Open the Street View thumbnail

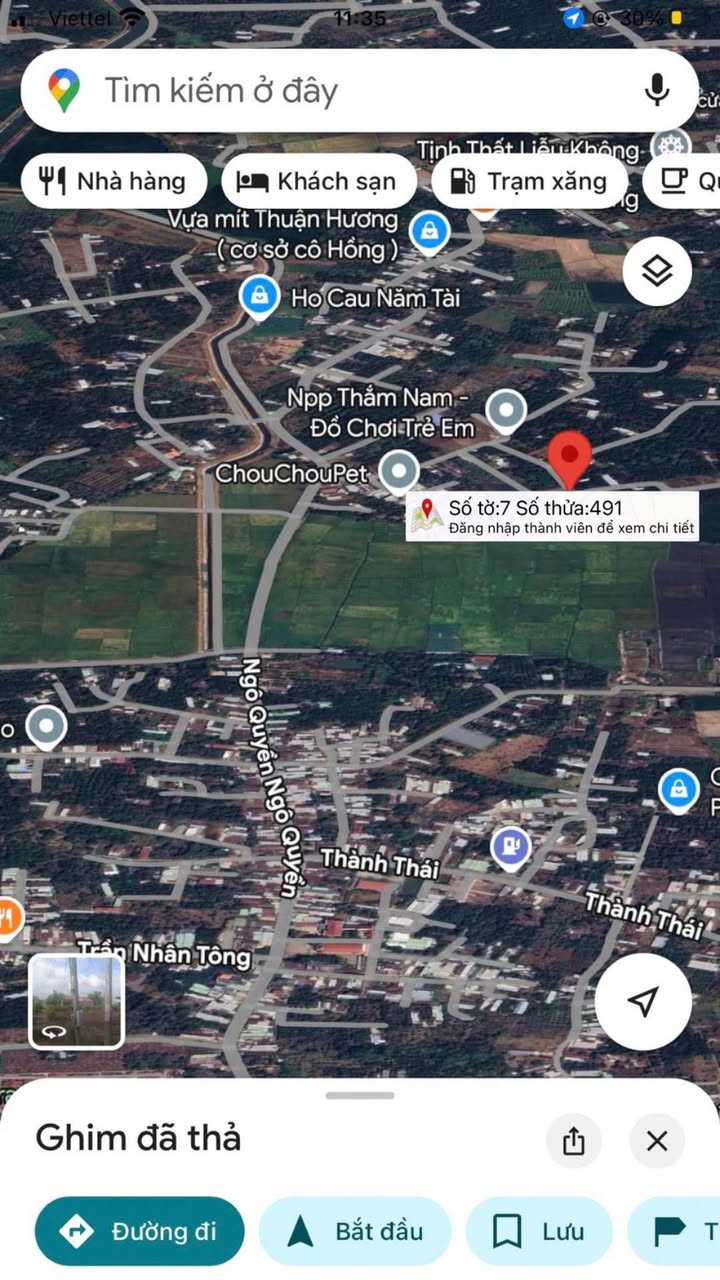[76, 1001]
